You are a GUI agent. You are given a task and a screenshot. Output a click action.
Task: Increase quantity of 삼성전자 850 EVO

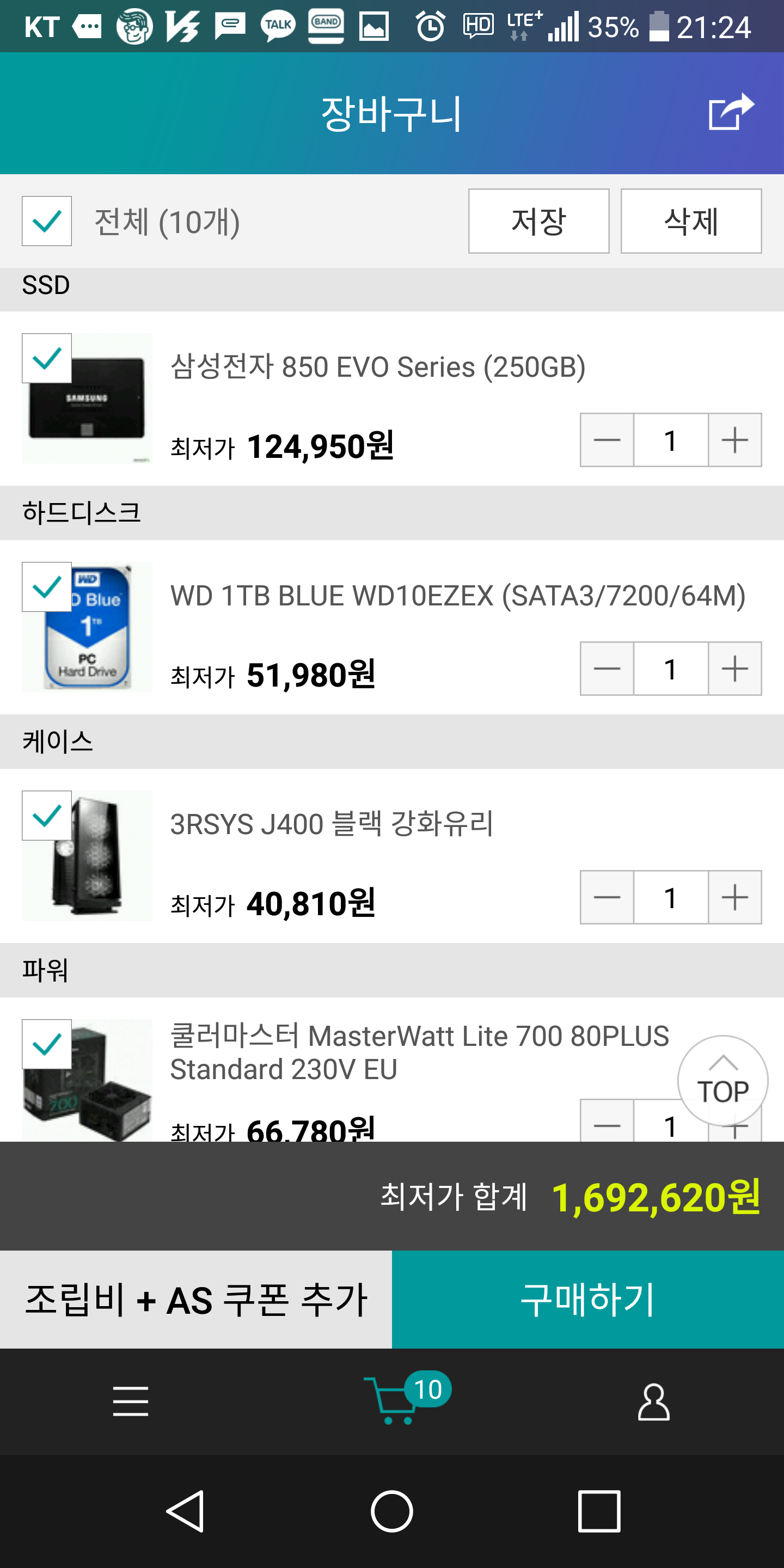[734, 440]
